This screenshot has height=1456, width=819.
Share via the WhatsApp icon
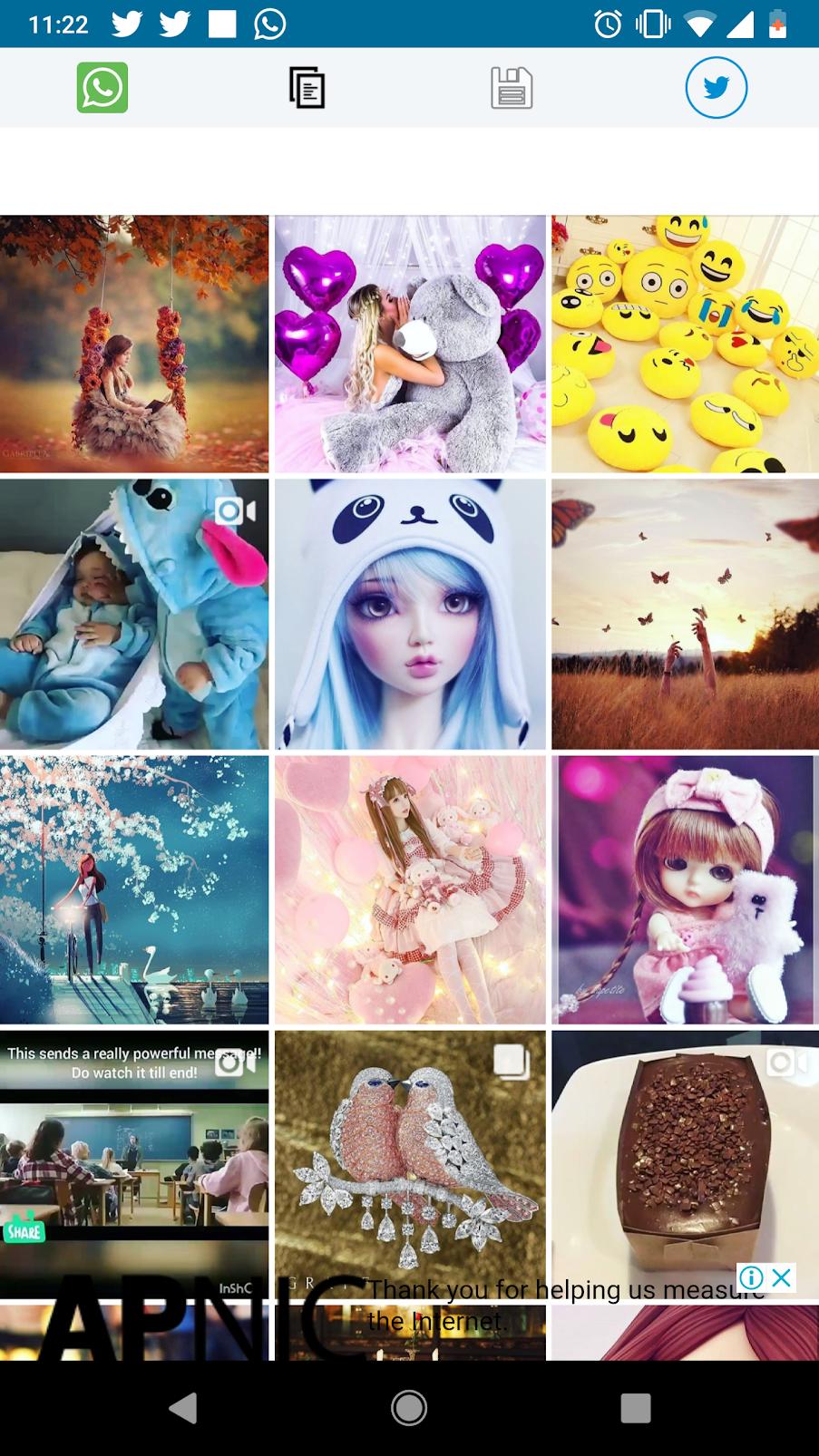[102, 88]
